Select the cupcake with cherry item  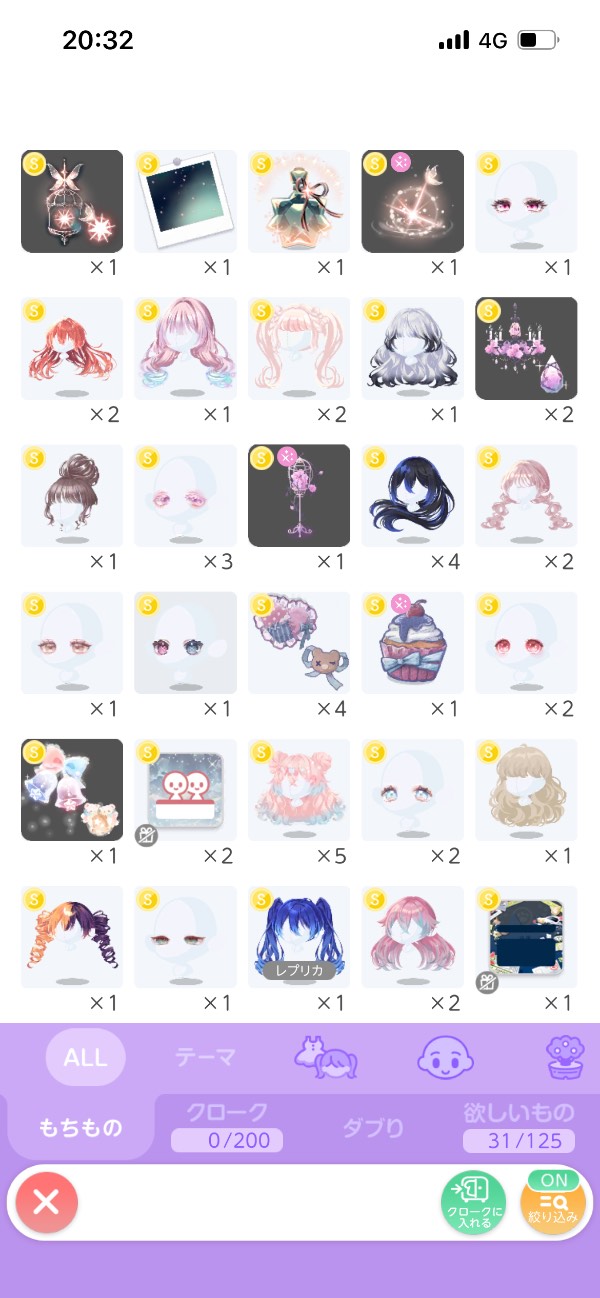click(413, 643)
